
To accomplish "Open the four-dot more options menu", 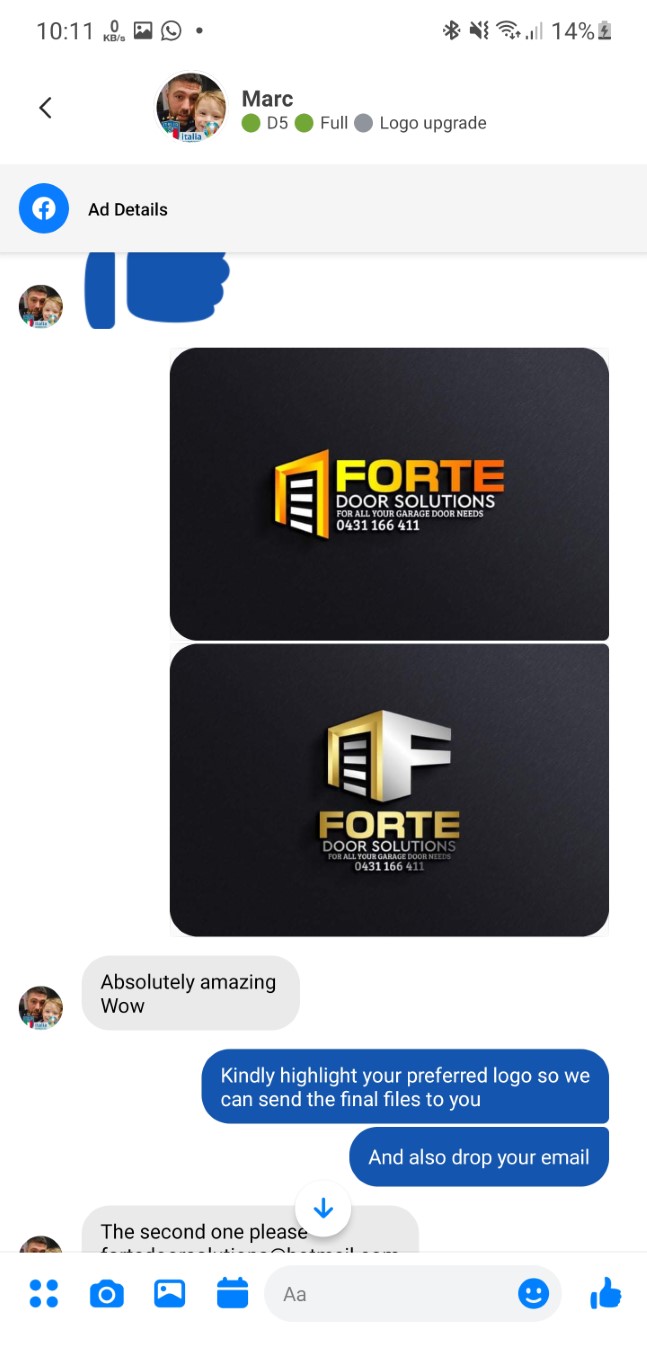I will [44, 1294].
